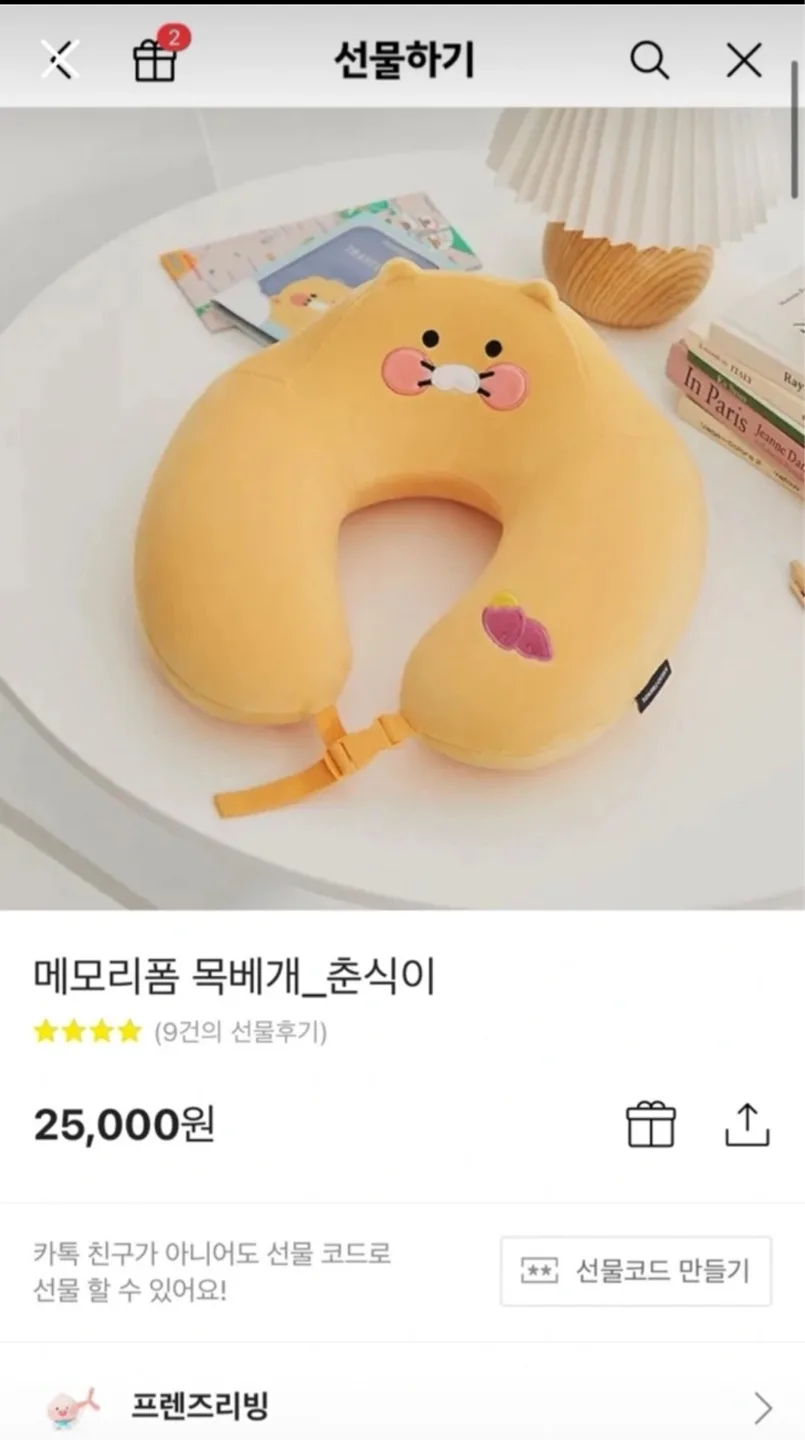
Task: Close the 선물하기 page
Action: click(744, 61)
